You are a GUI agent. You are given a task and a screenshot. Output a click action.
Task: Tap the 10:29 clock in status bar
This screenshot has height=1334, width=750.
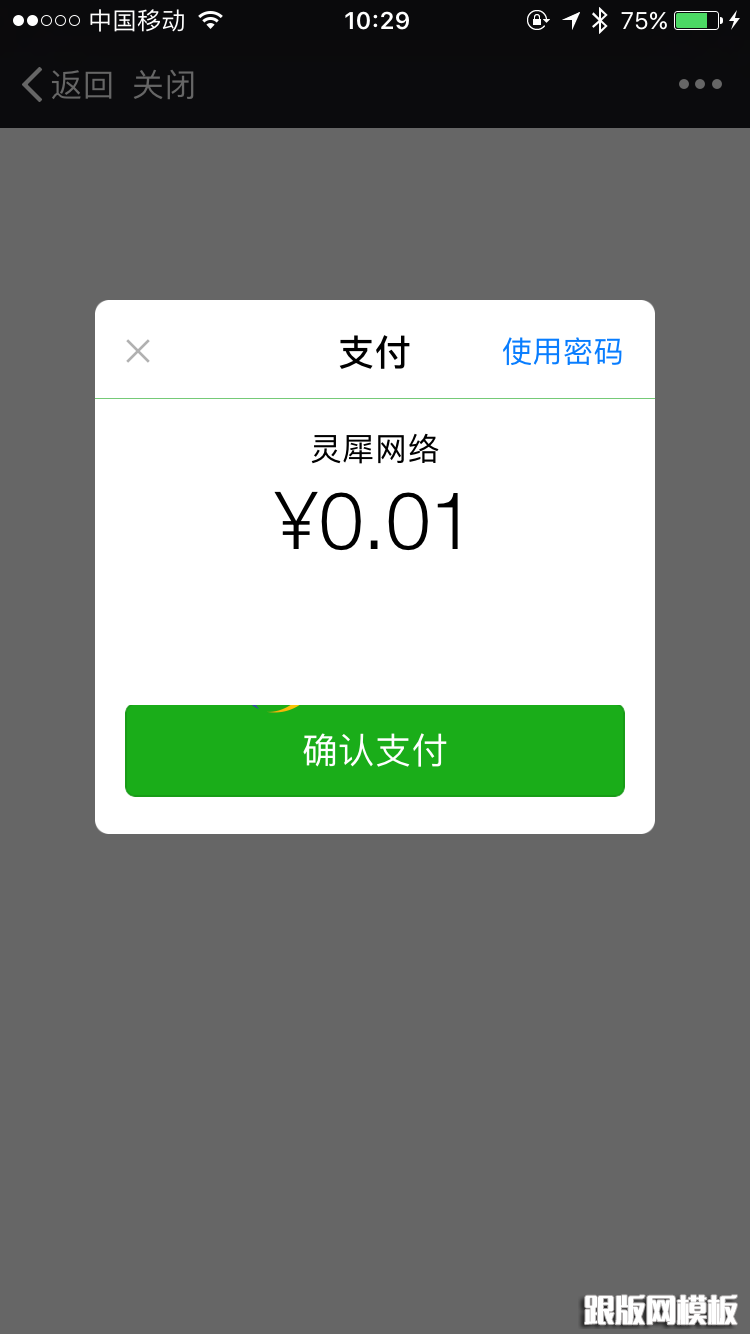coord(375,20)
